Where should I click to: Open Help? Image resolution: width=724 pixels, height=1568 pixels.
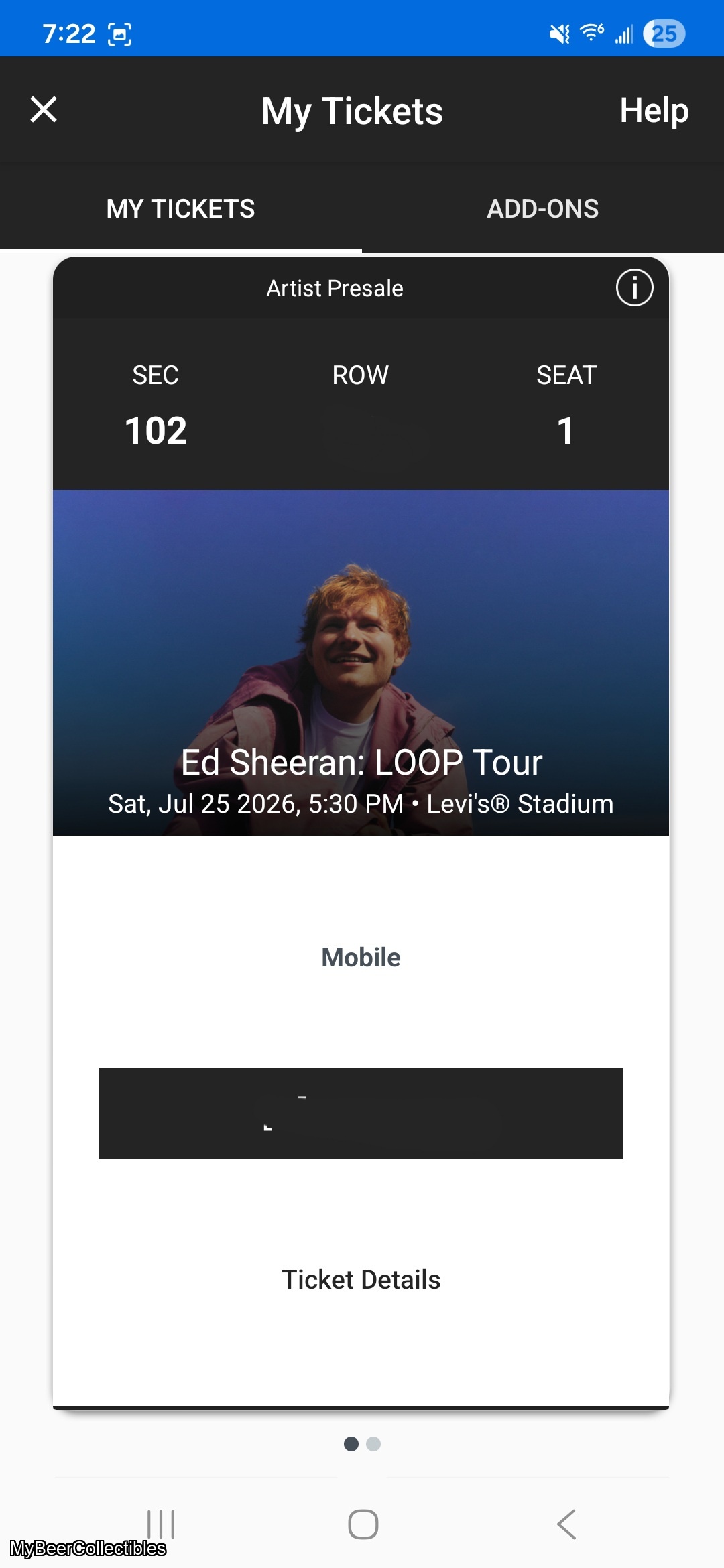point(654,111)
